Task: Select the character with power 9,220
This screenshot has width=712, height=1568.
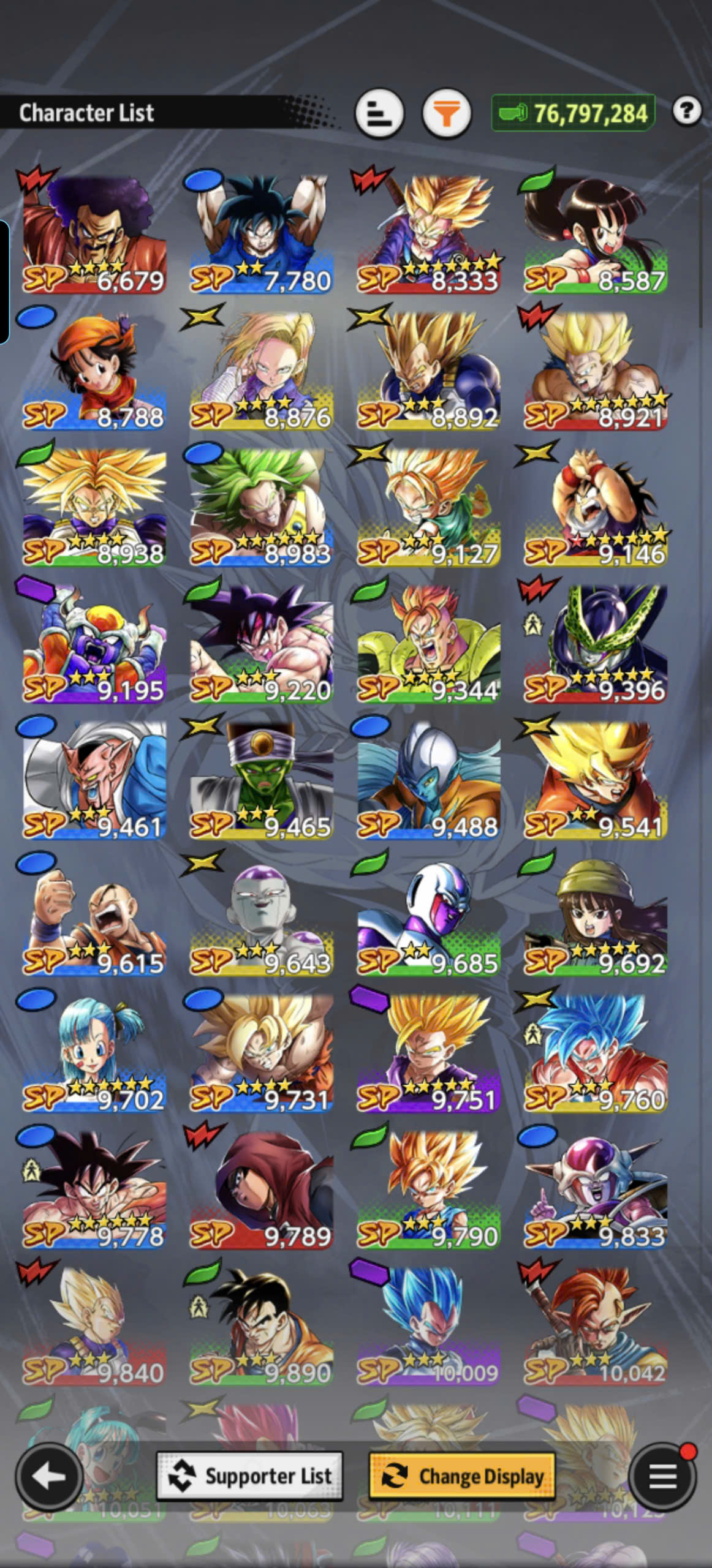Action: [261, 644]
